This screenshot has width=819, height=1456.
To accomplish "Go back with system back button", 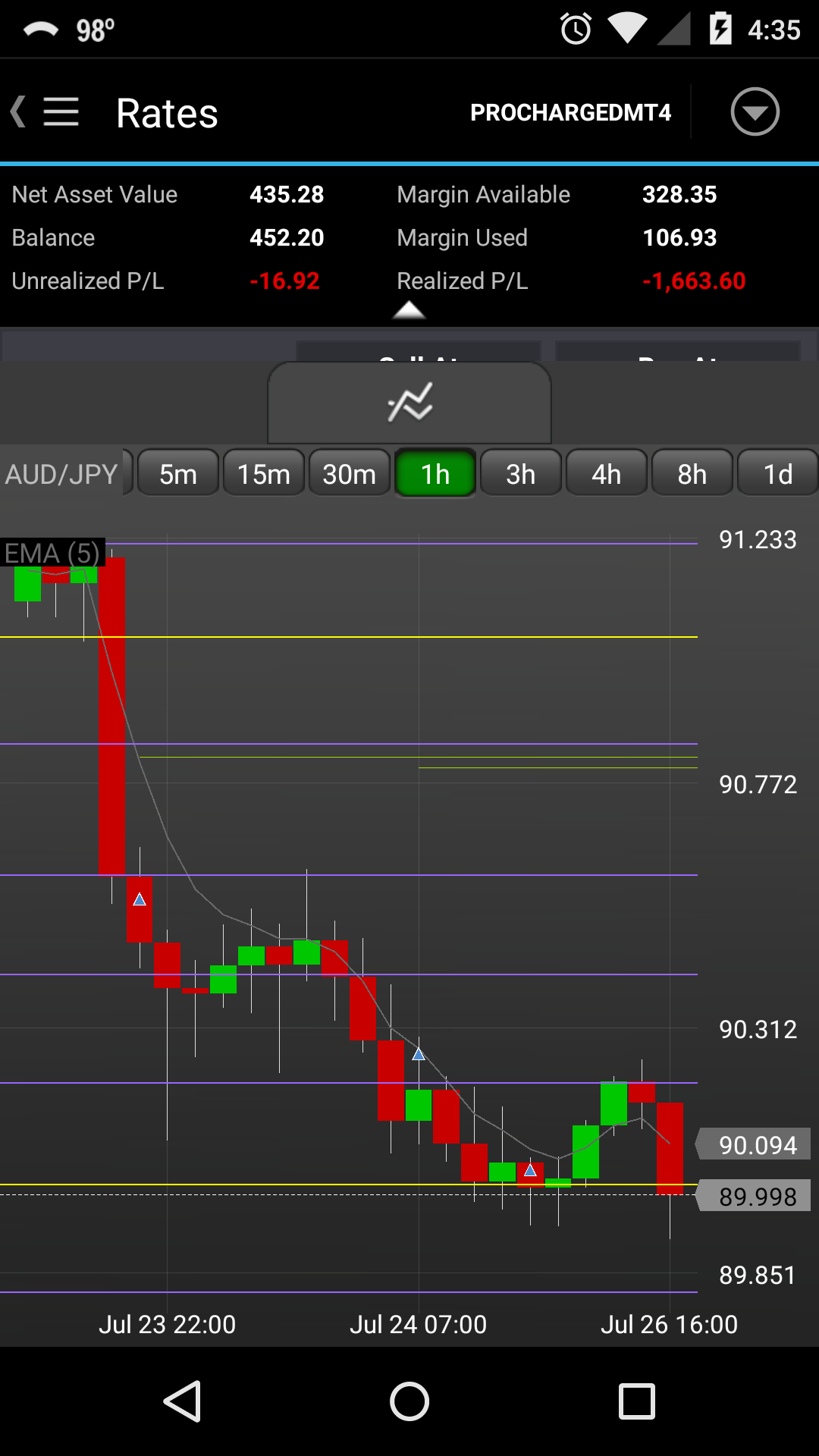I will tap(182, 1401).
